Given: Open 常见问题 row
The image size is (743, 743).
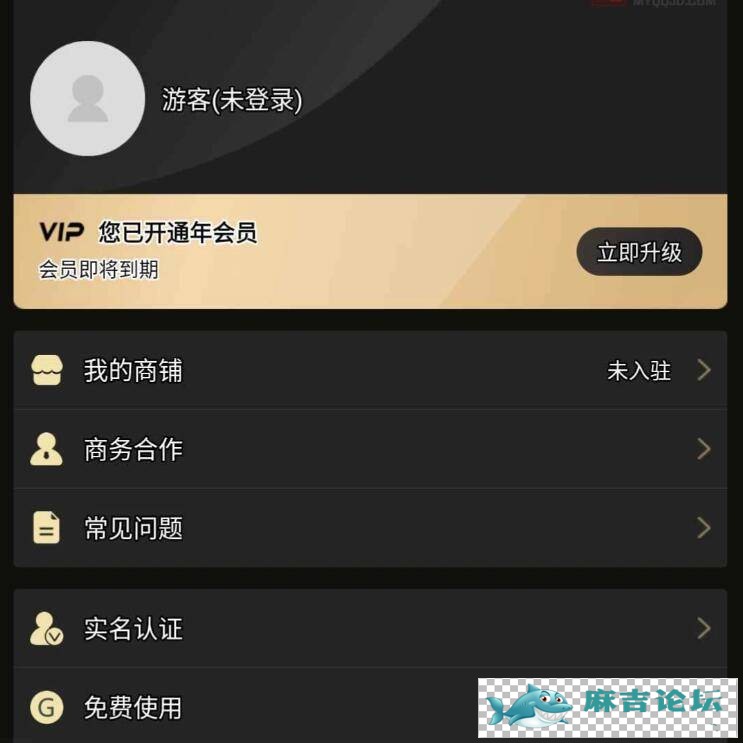Looking at the screenshot, I should coord(369,527).
